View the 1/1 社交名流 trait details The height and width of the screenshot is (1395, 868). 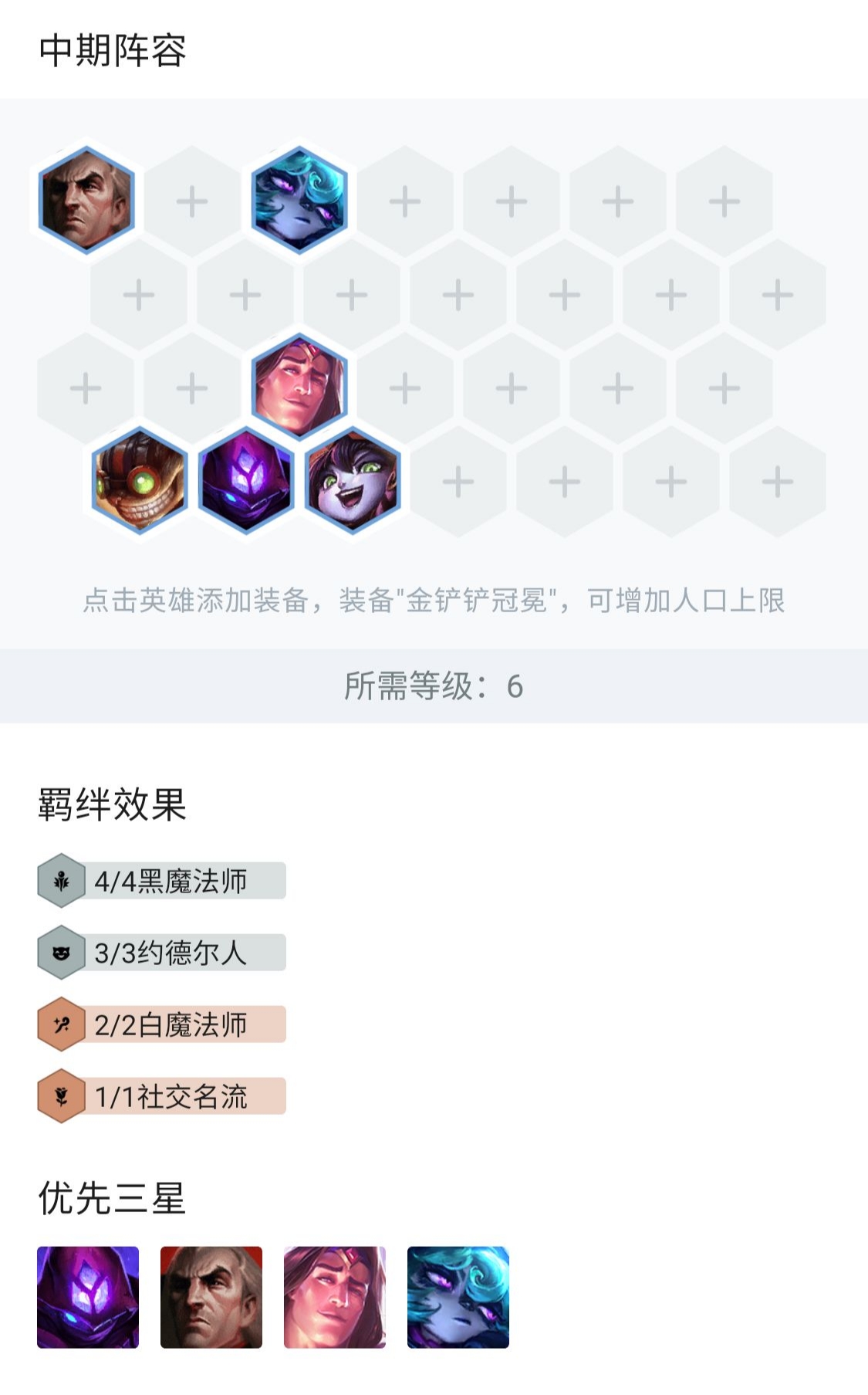[162, 1096]
